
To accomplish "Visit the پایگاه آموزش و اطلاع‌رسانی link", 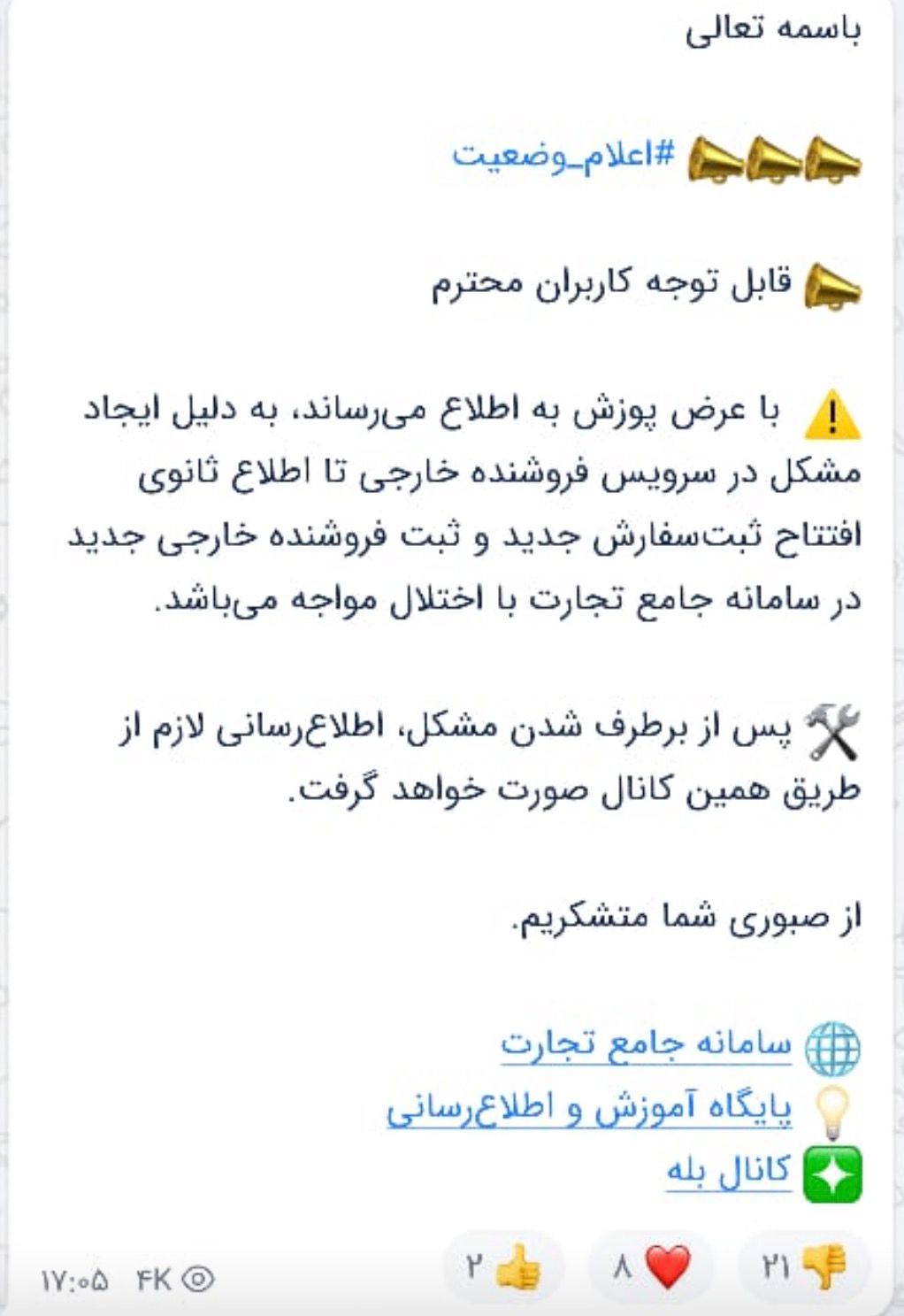I will 589,1109.
